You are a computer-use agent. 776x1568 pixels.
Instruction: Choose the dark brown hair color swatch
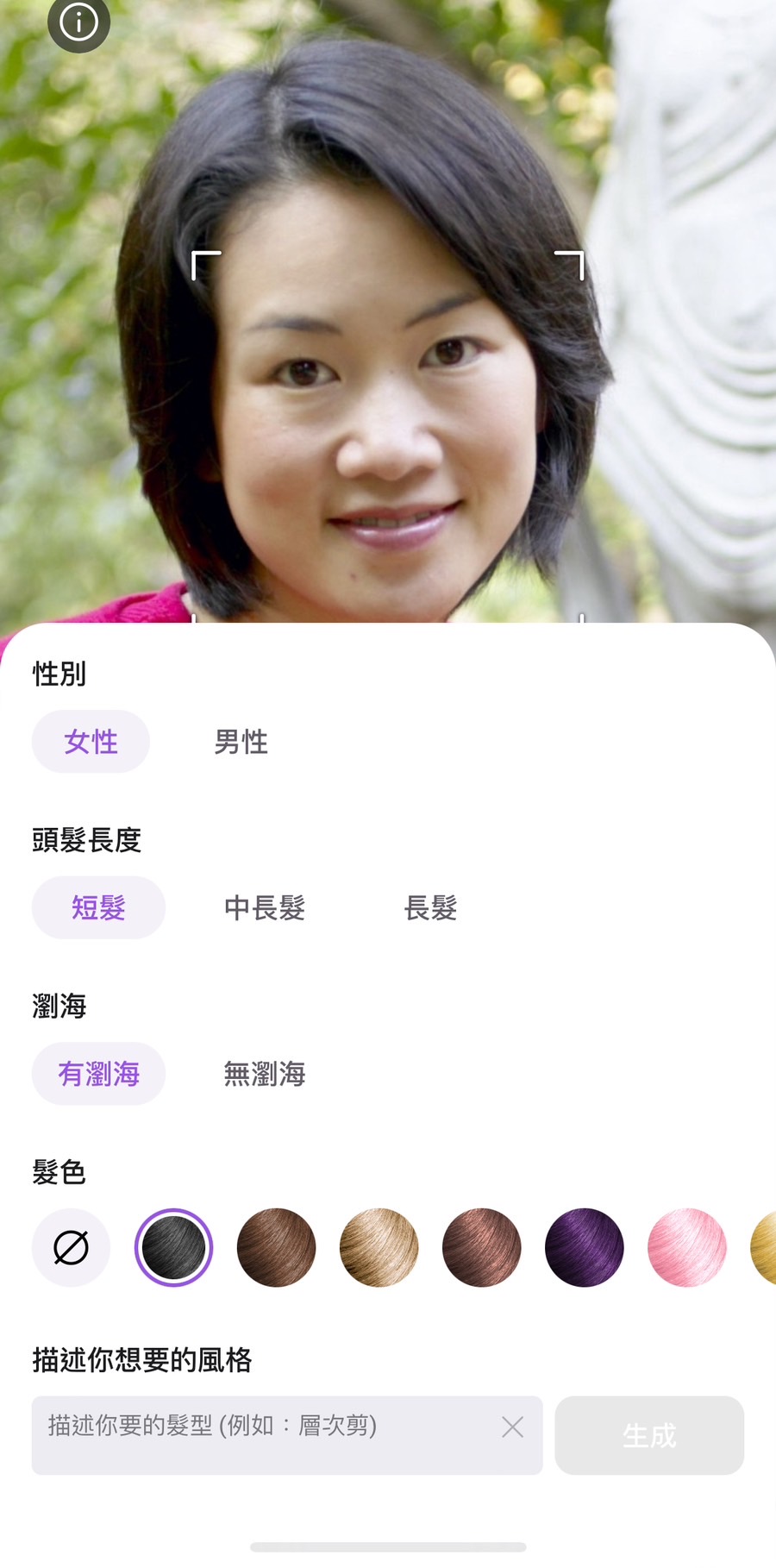tap(276, 1247)
